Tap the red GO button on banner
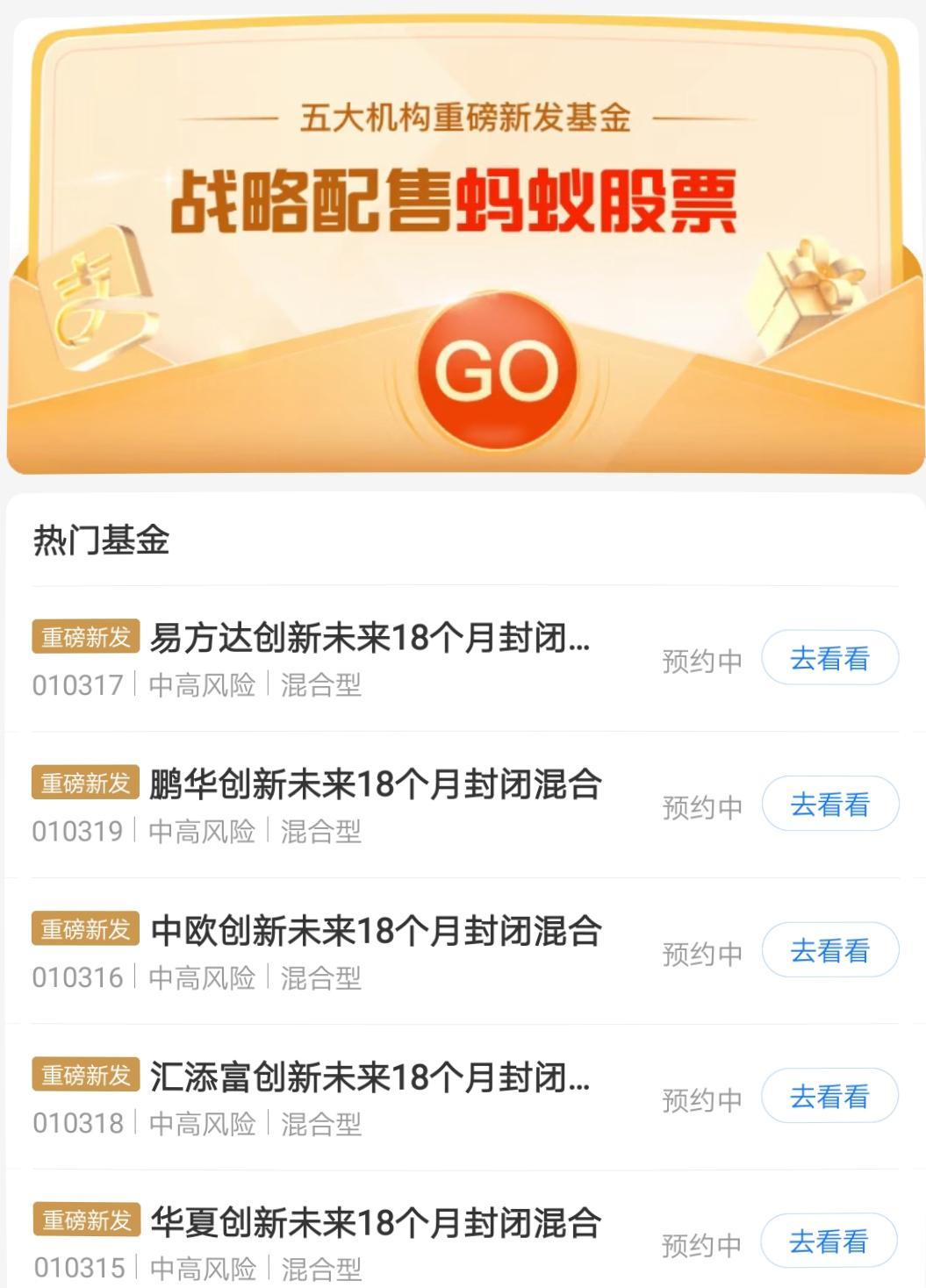Image resolution: width=926 pixels, height=1288 pixels. (x=497, y=370)
